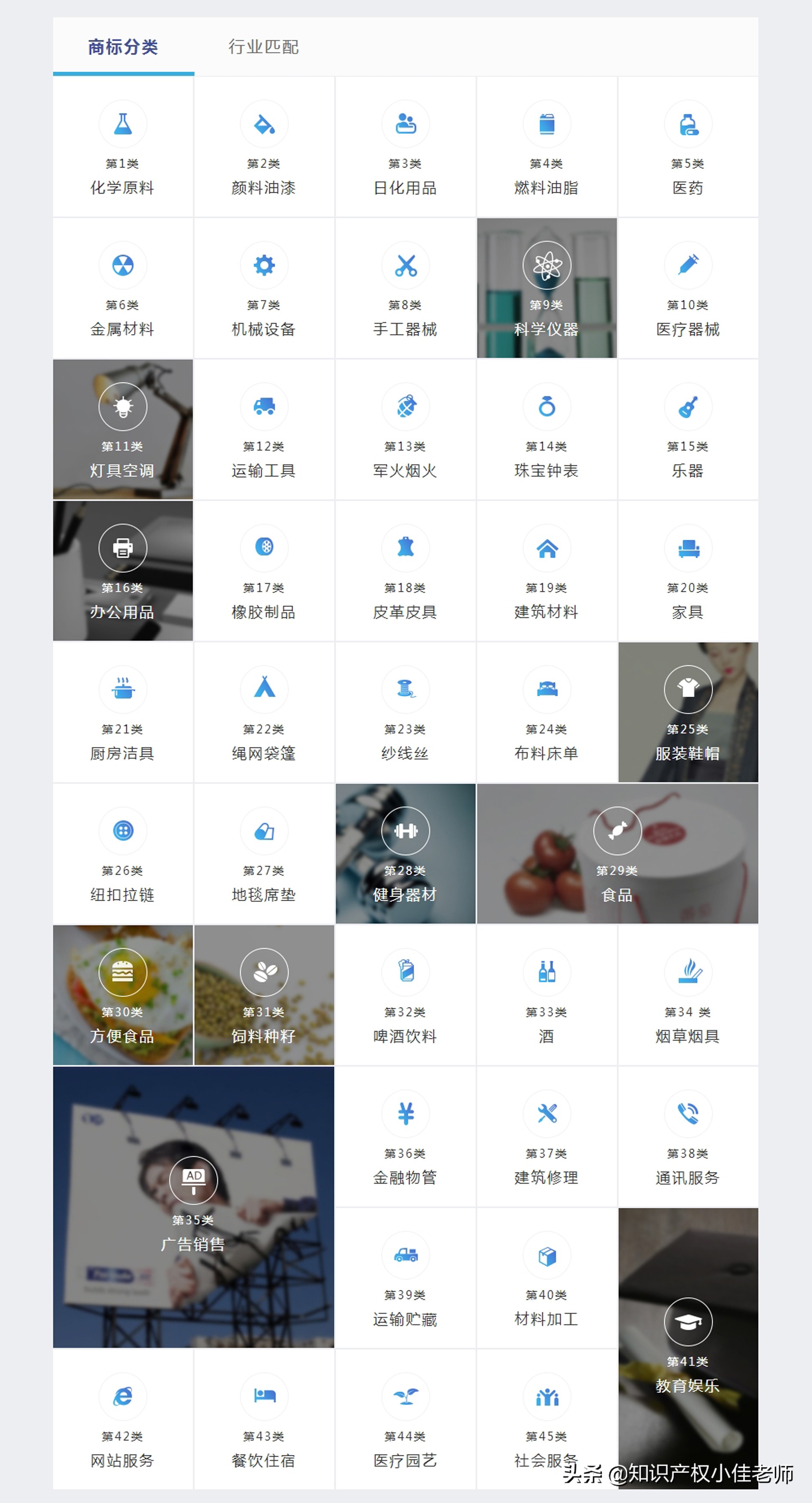Click the 金融物管 yen symbol icon
Screen dimensions: 812x1503
(406, 1113)
